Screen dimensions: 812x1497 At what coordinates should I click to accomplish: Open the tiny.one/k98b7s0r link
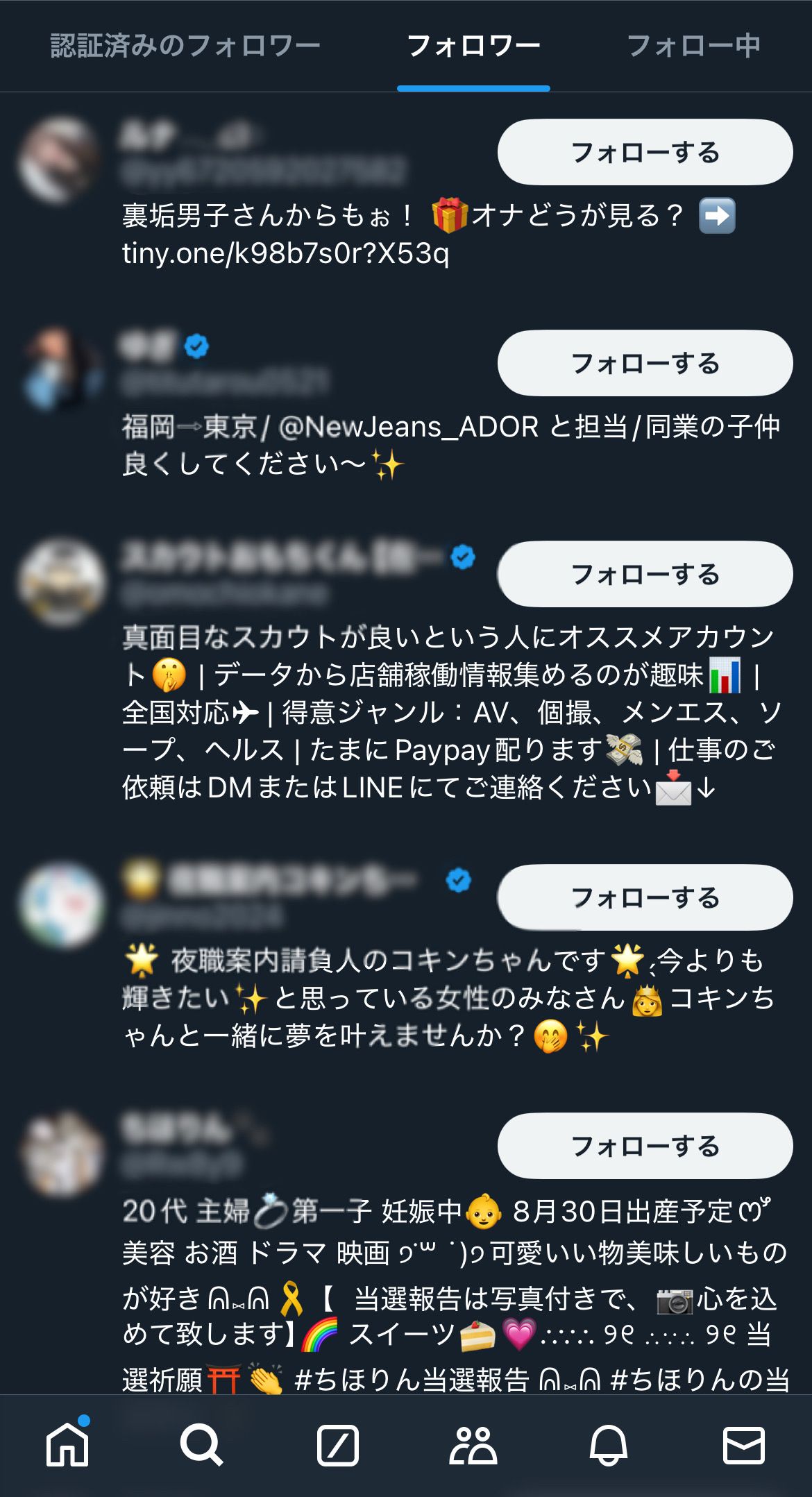pos(285,253)
